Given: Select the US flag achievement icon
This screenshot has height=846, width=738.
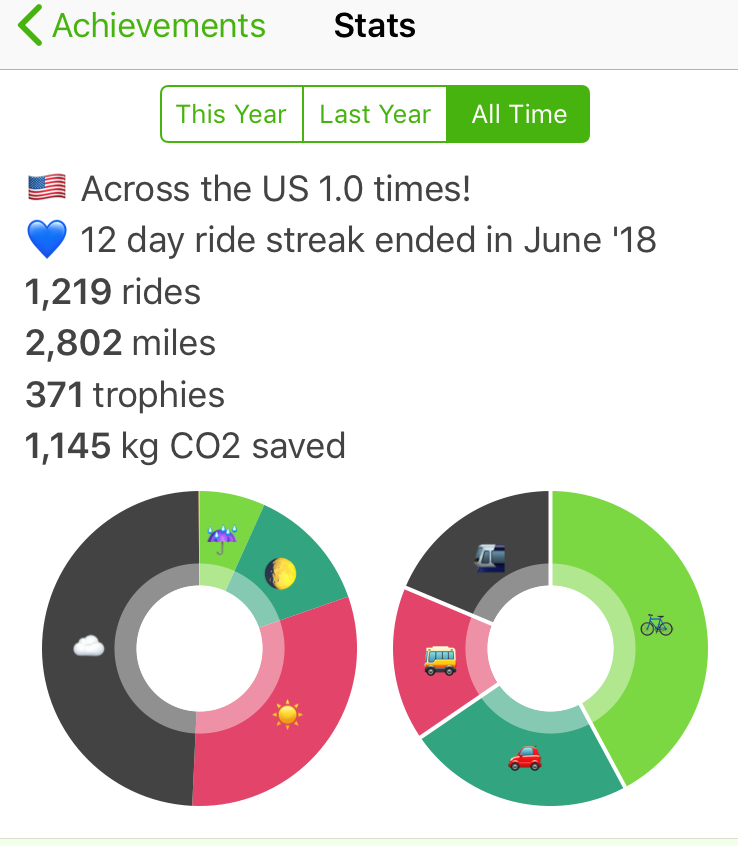Looking at the screenshot, I should click(x=45, y=188).
